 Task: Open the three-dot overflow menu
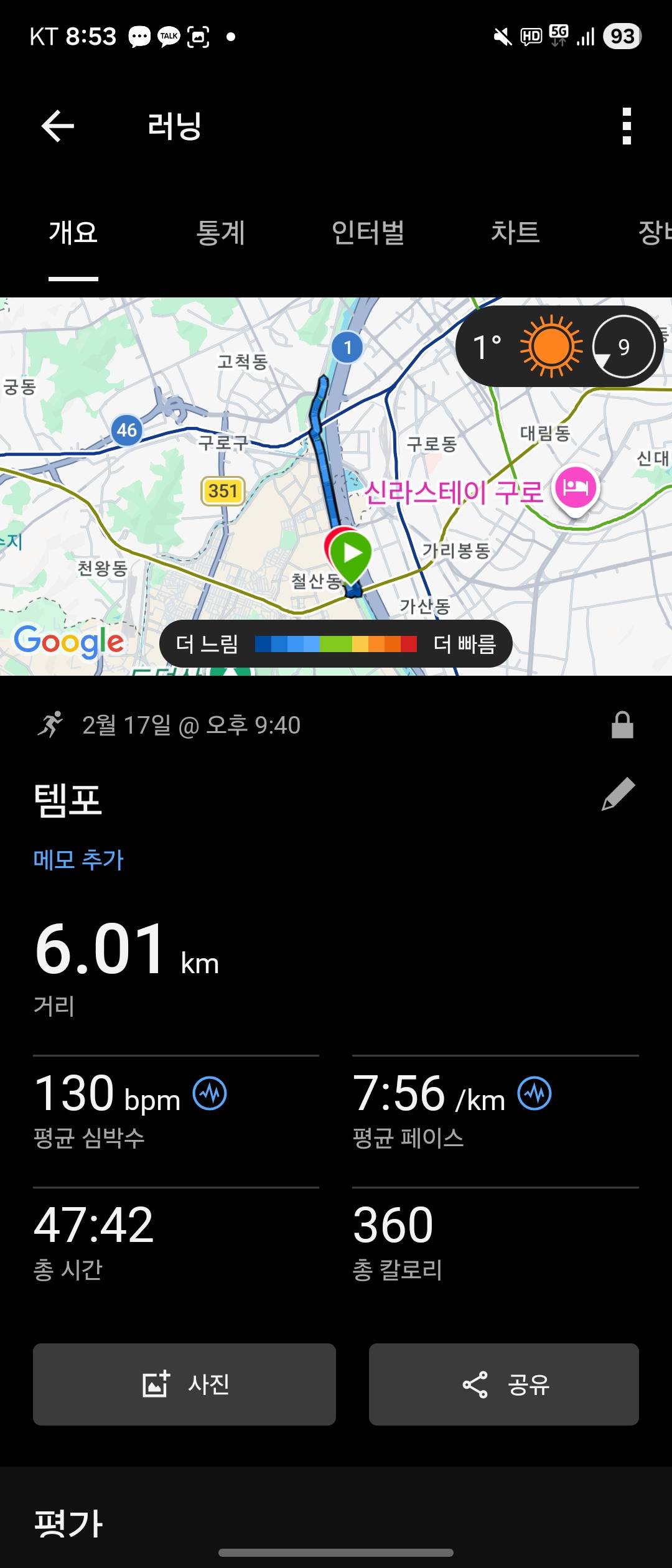coord(626,124)
